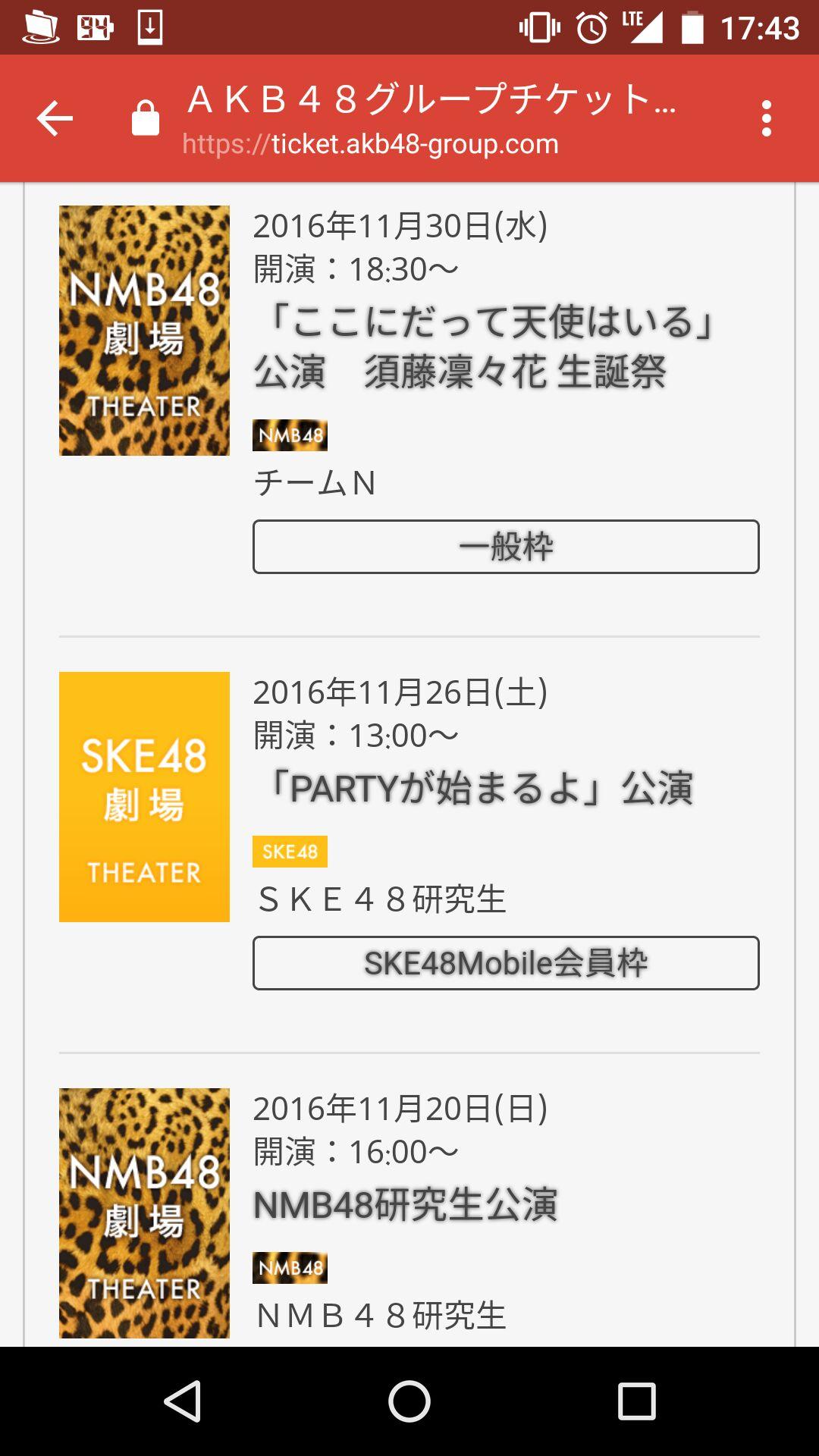Tap the system home button

[409, 1401]
